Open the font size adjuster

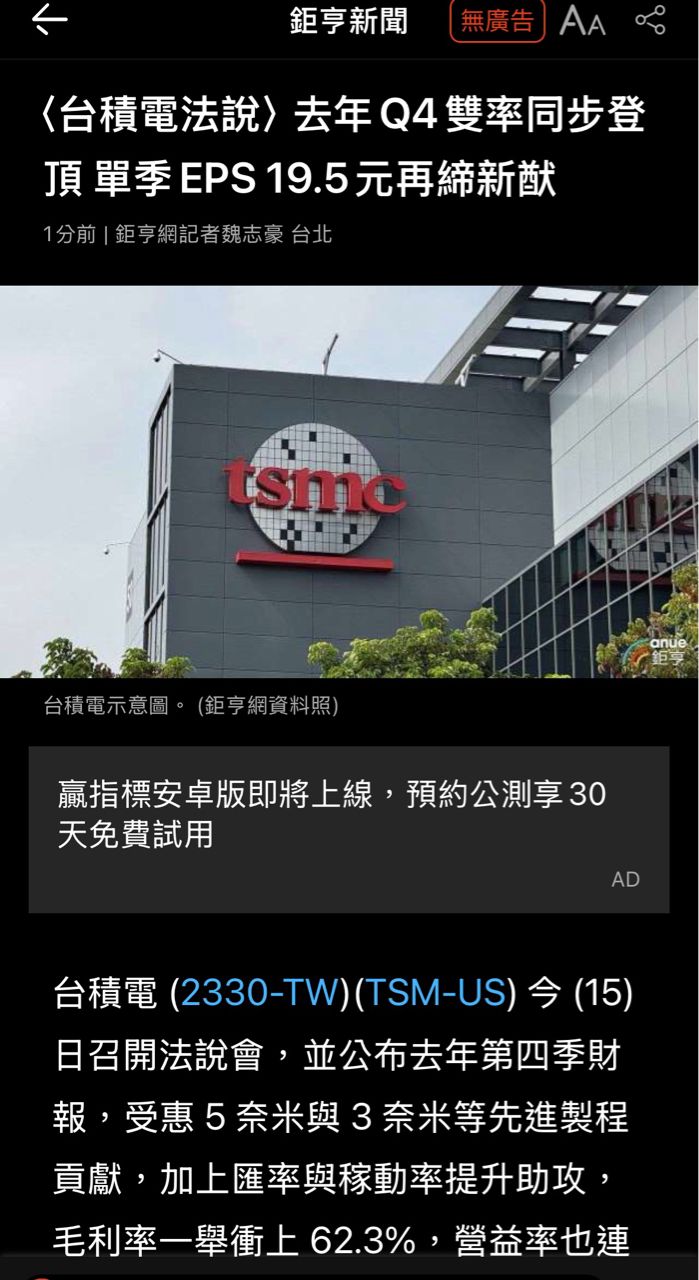tap(582, 21)
